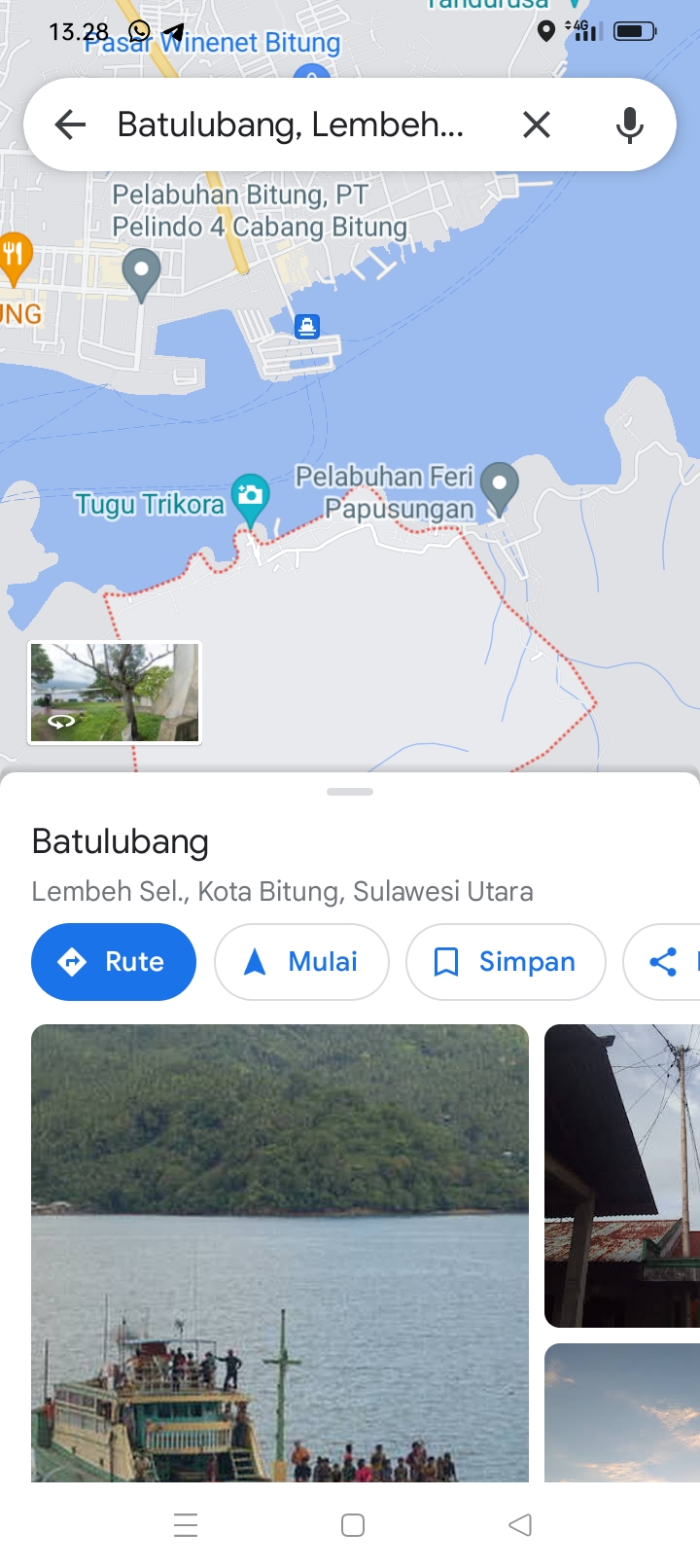Open the Street View thumbnail on the map
This screenshot has height=1568, width=700.
pyautogui.click(x=115, y=693)
